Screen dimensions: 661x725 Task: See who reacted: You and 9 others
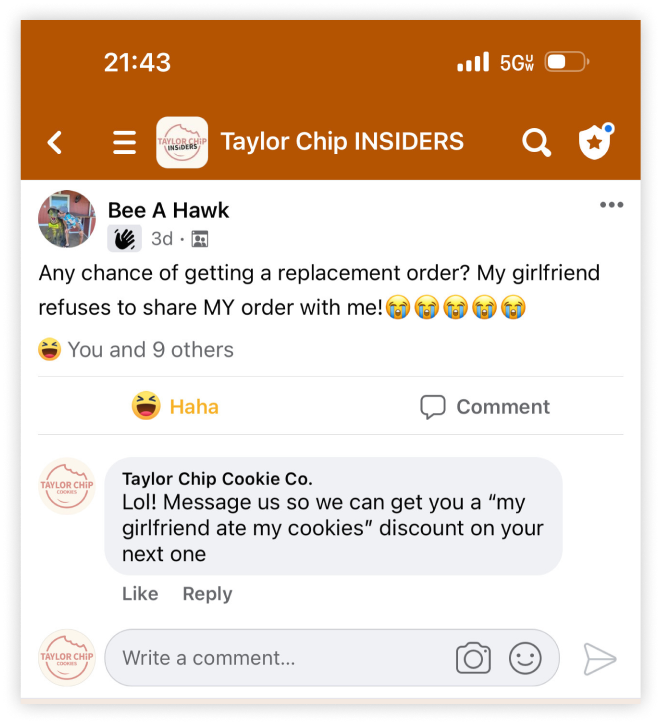(x=150, y=350)
